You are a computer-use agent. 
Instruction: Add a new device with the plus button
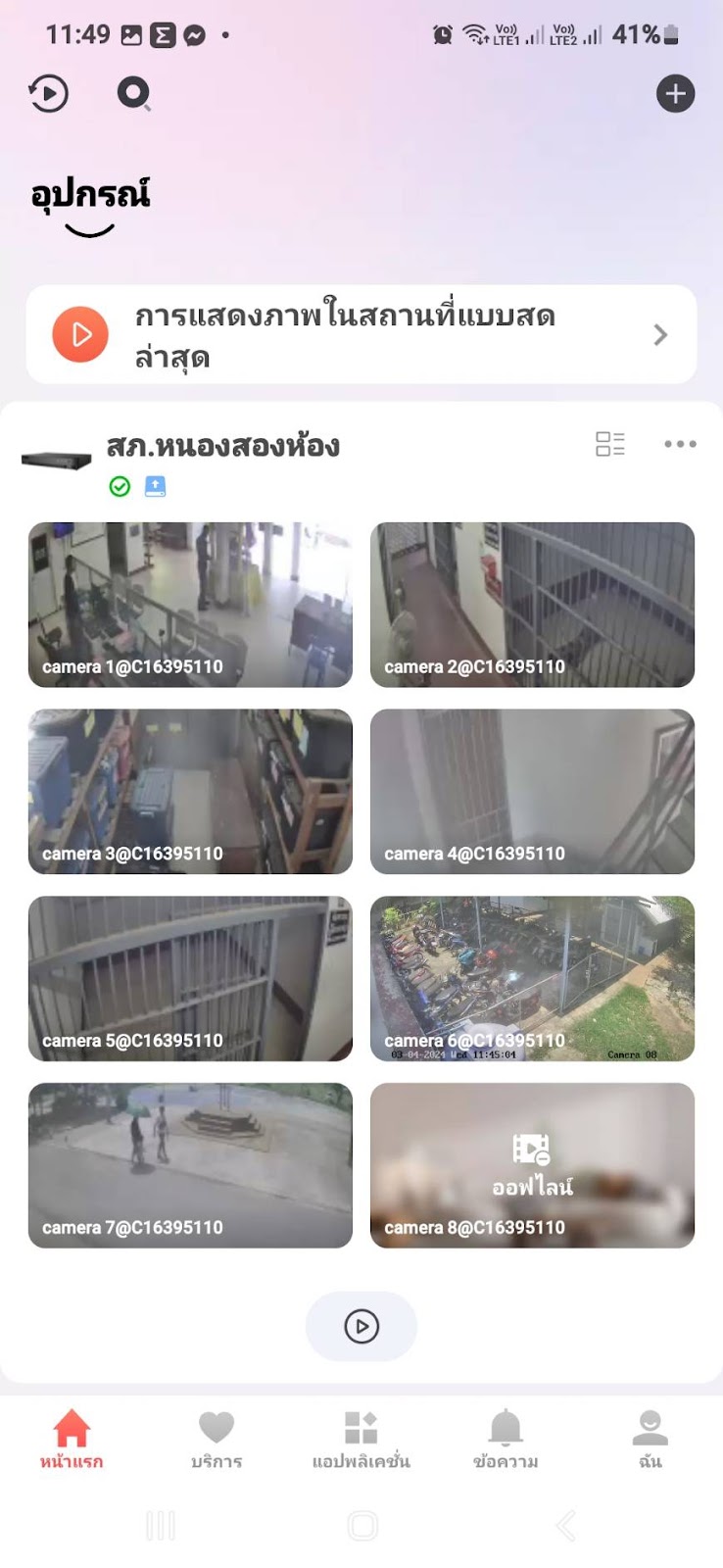pyautogui.click(x=675, y=94)
